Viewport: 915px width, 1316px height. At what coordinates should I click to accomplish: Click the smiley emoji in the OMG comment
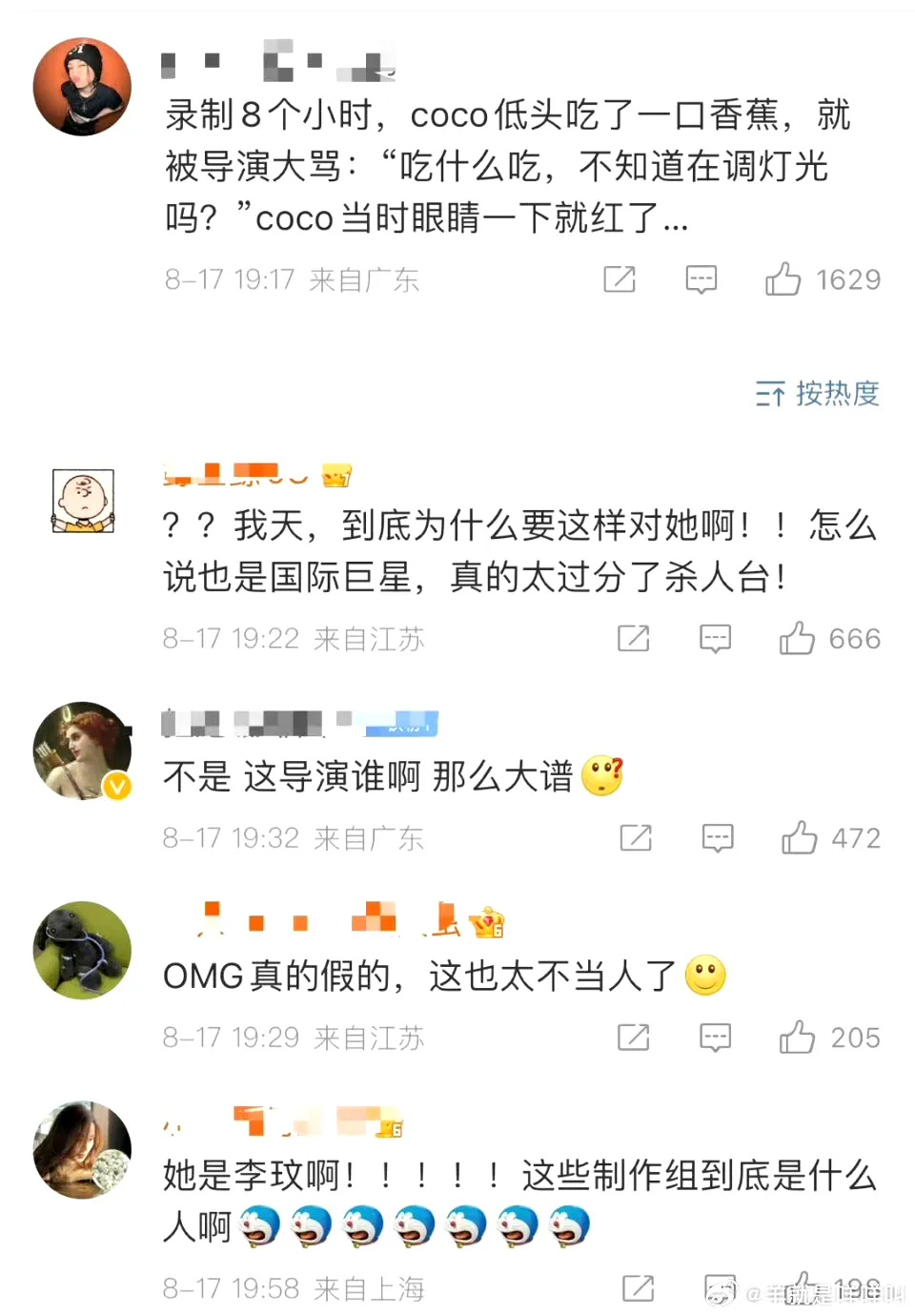703,975
